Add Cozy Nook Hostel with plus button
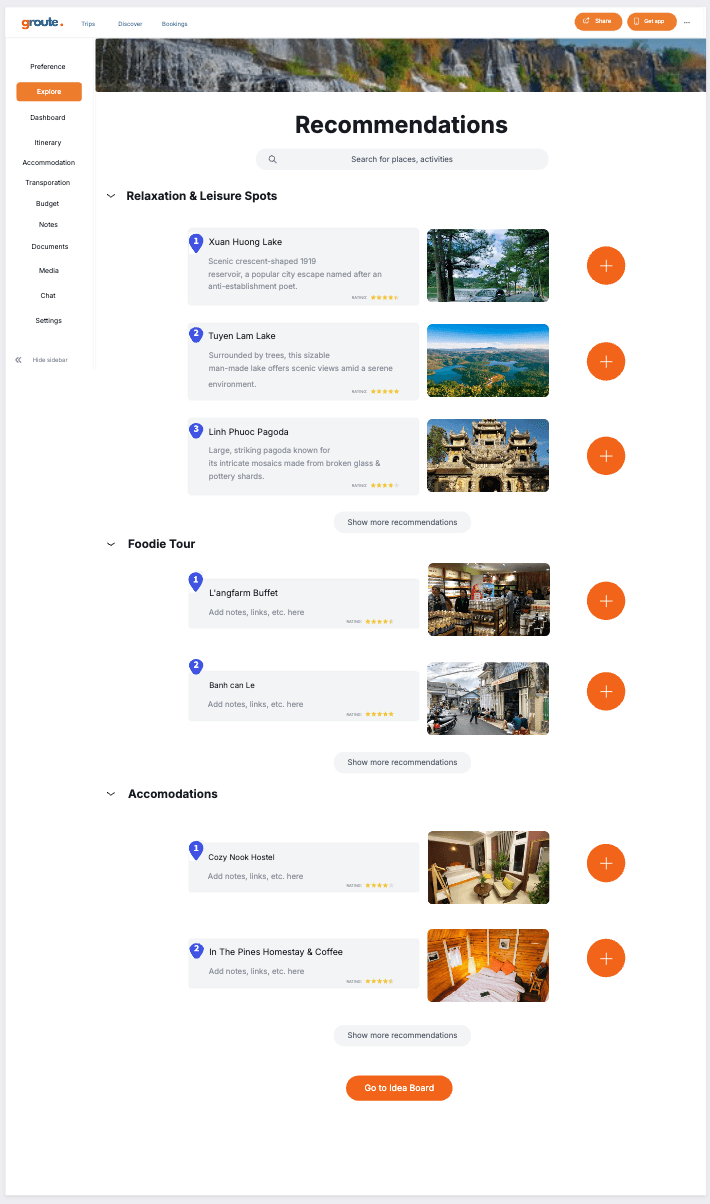 (x=605, y=863)
